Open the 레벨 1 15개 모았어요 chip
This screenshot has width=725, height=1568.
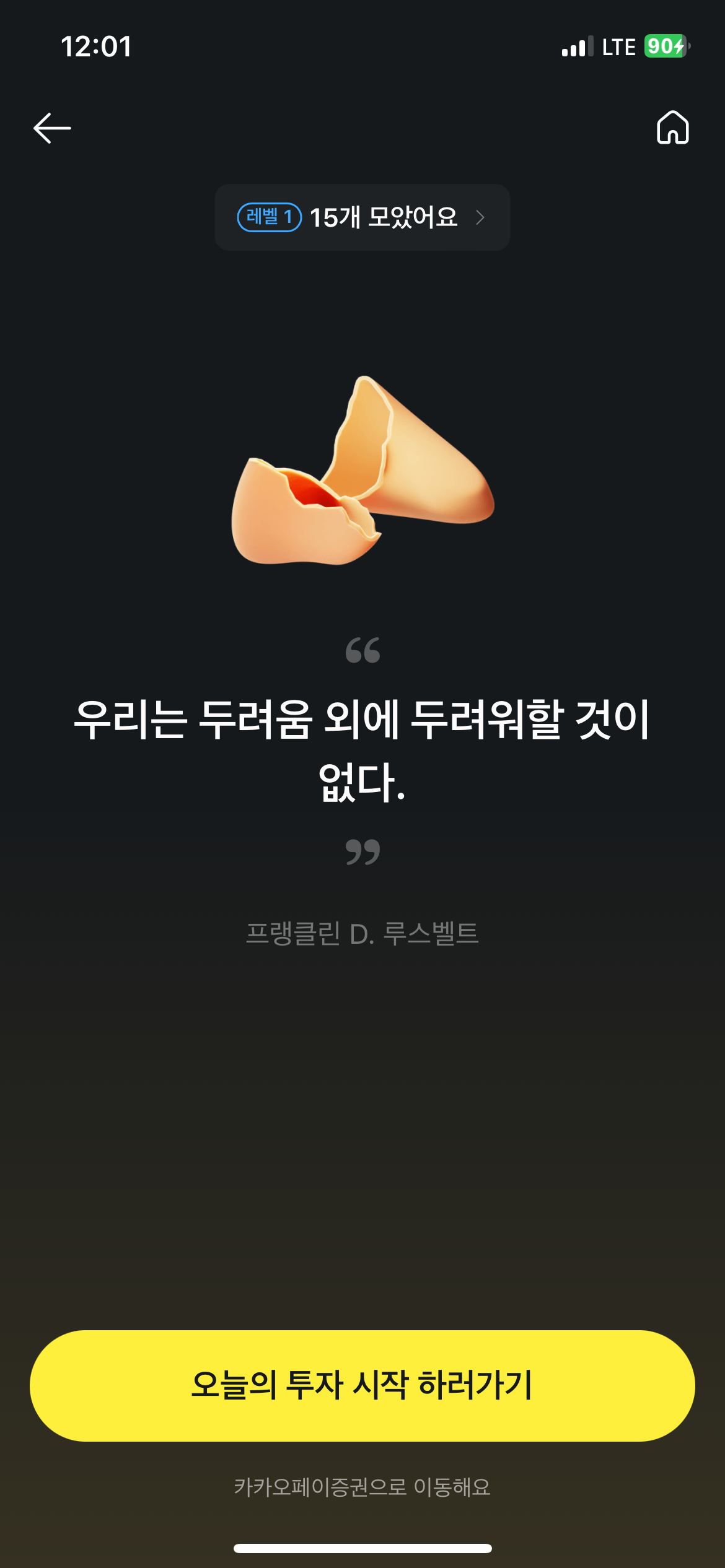pyautogui.click(x=362, y=217)
